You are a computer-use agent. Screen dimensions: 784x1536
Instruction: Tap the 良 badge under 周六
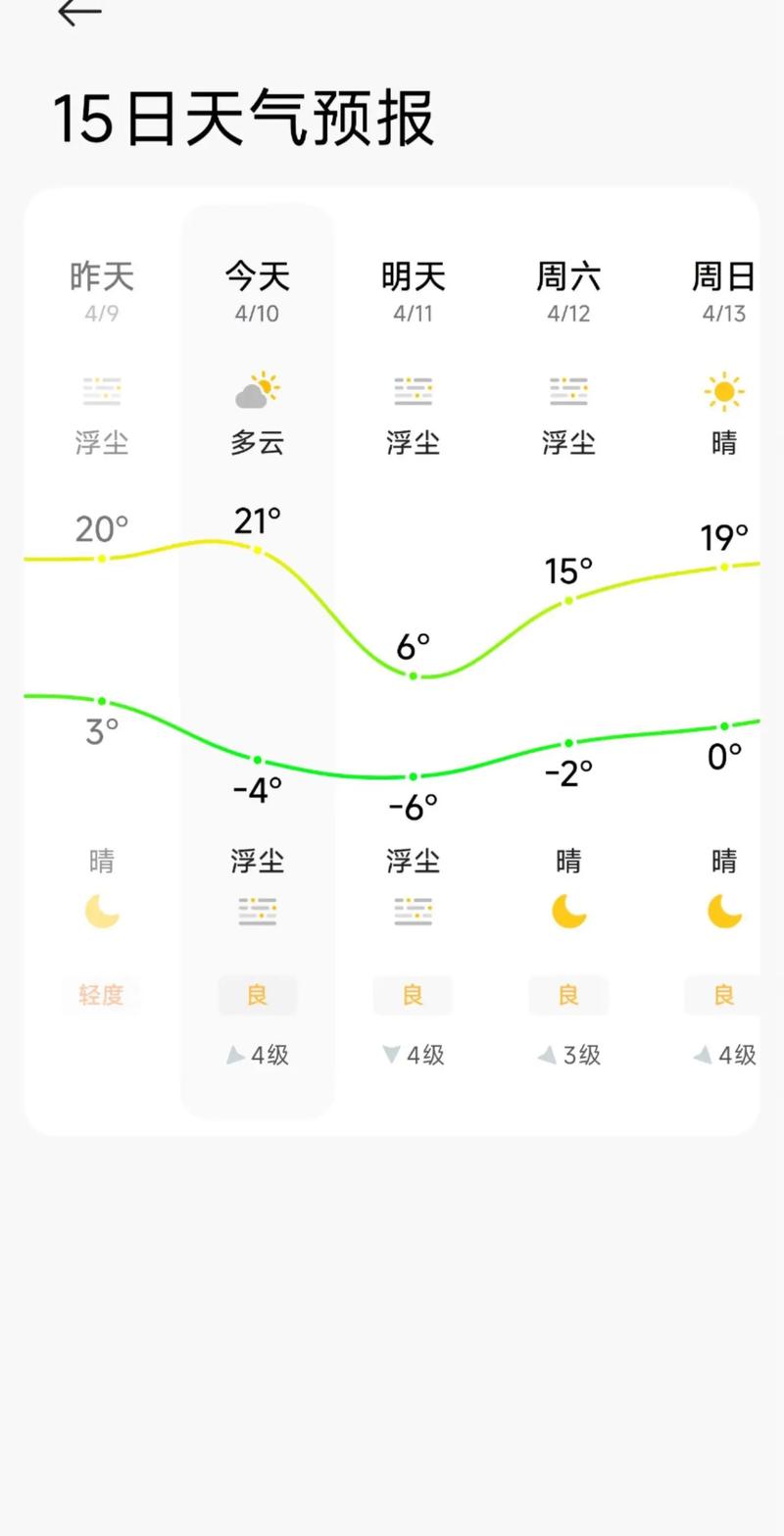coord(568,994)
